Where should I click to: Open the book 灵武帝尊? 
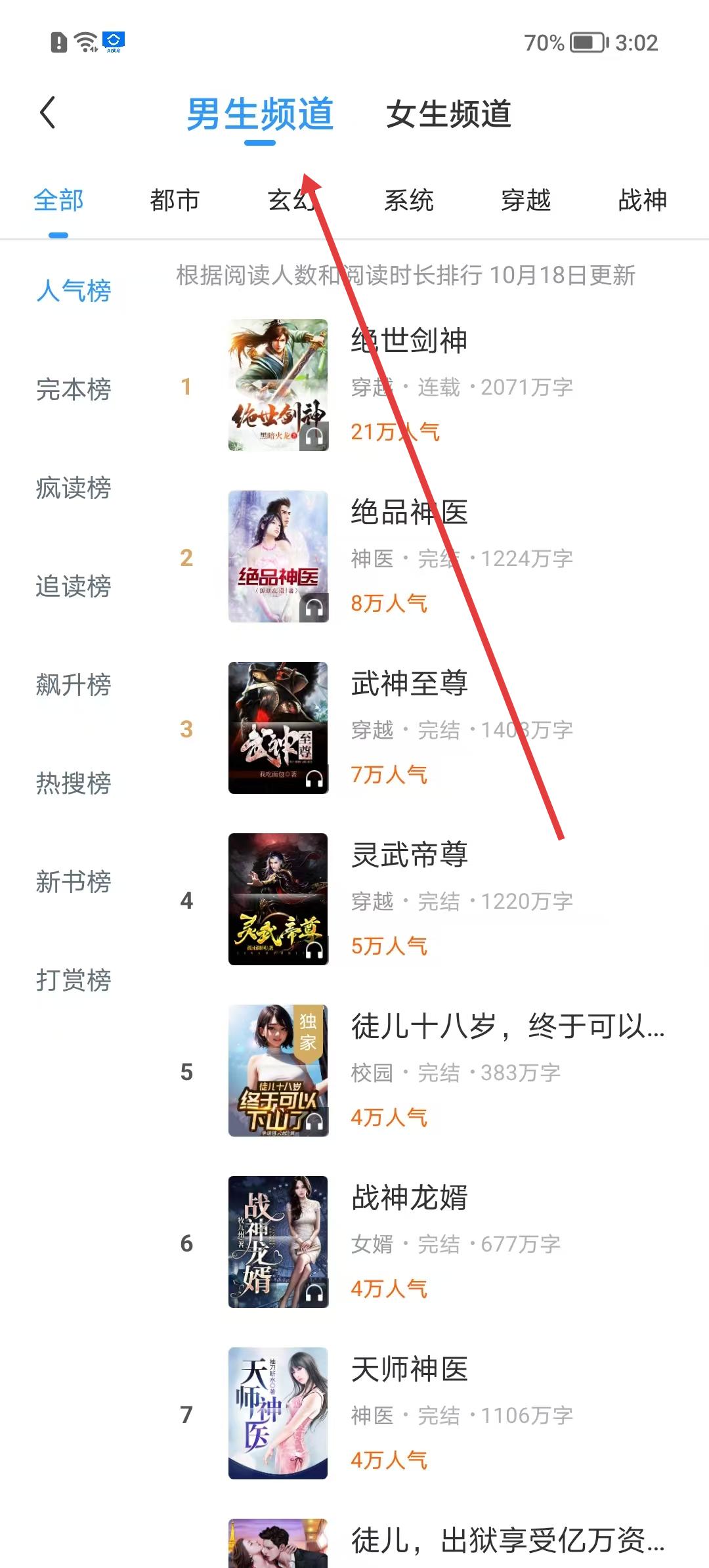point(409,855)
